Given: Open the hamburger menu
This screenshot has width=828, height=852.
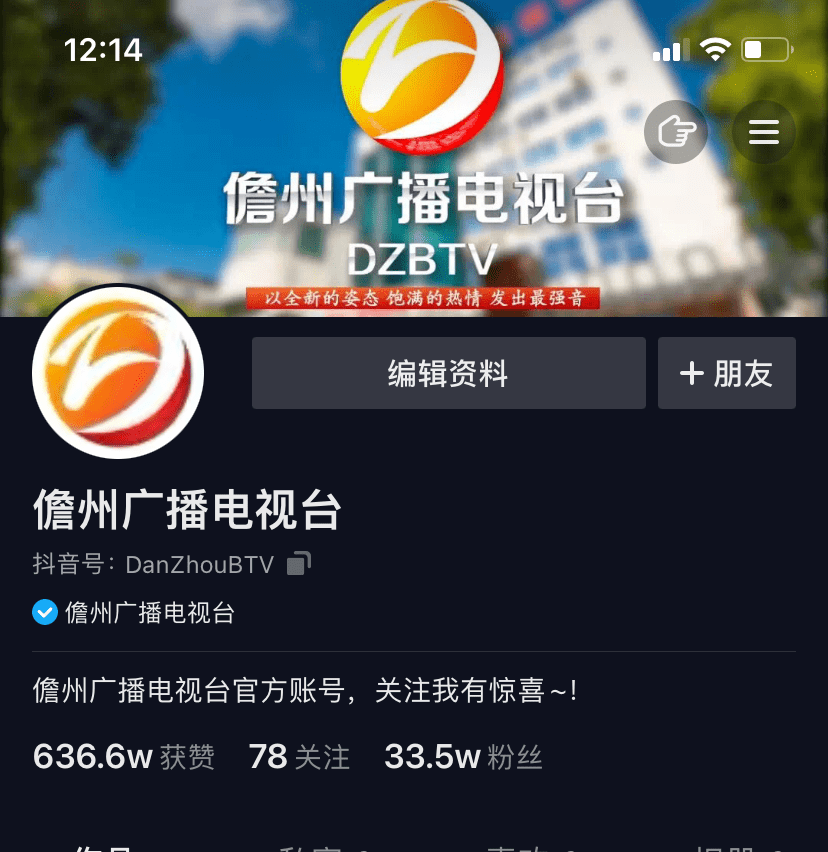Looking at the screenshot, I should 764,132.
